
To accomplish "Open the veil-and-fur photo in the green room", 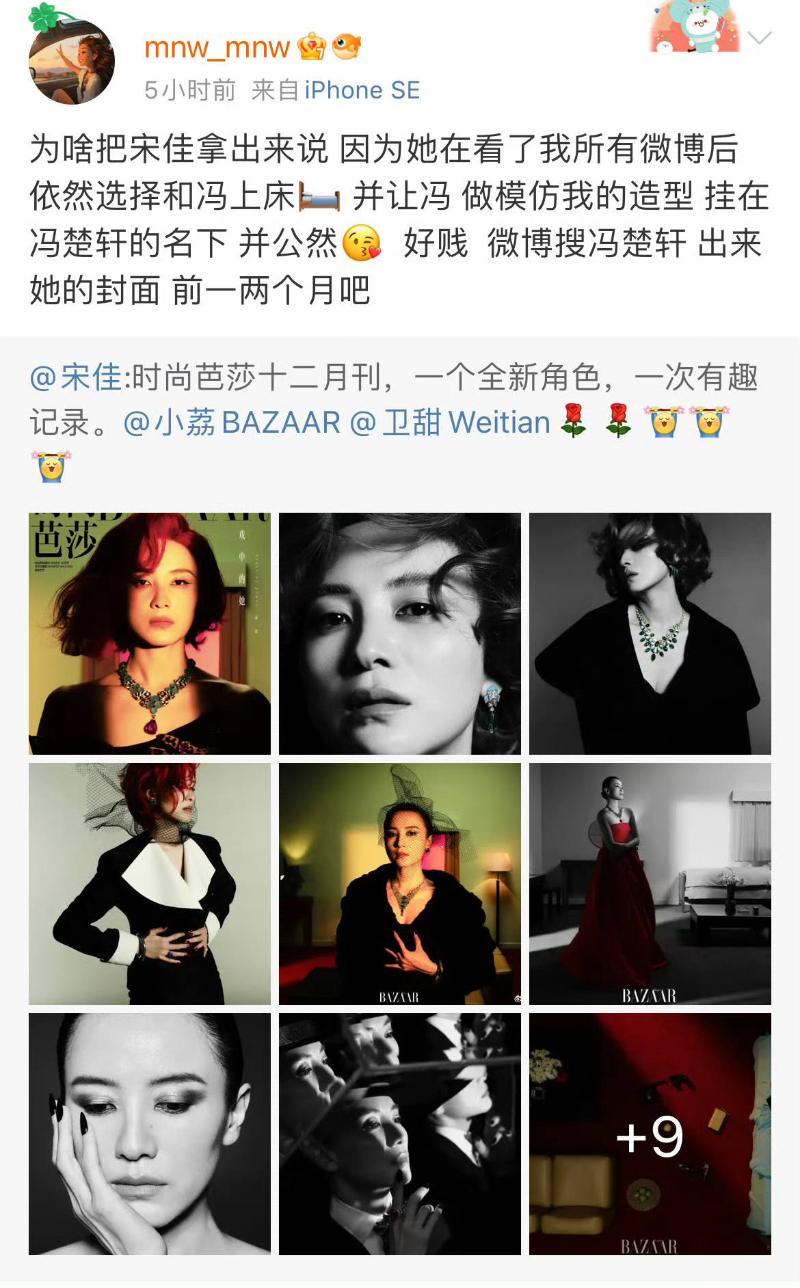I will tap(400, 884).
